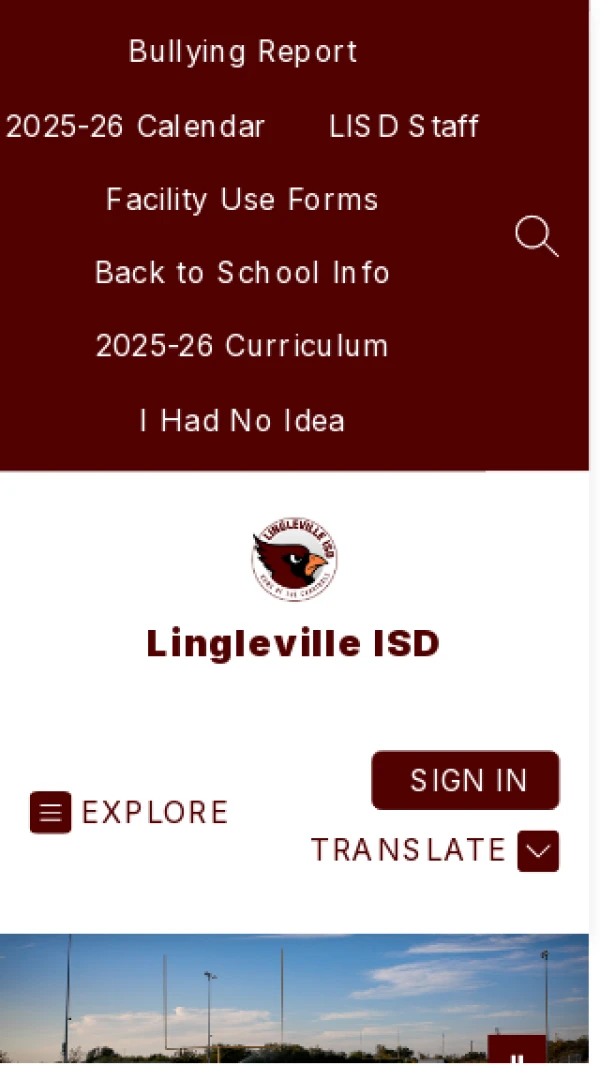Open Facility Use Forms

242,200
